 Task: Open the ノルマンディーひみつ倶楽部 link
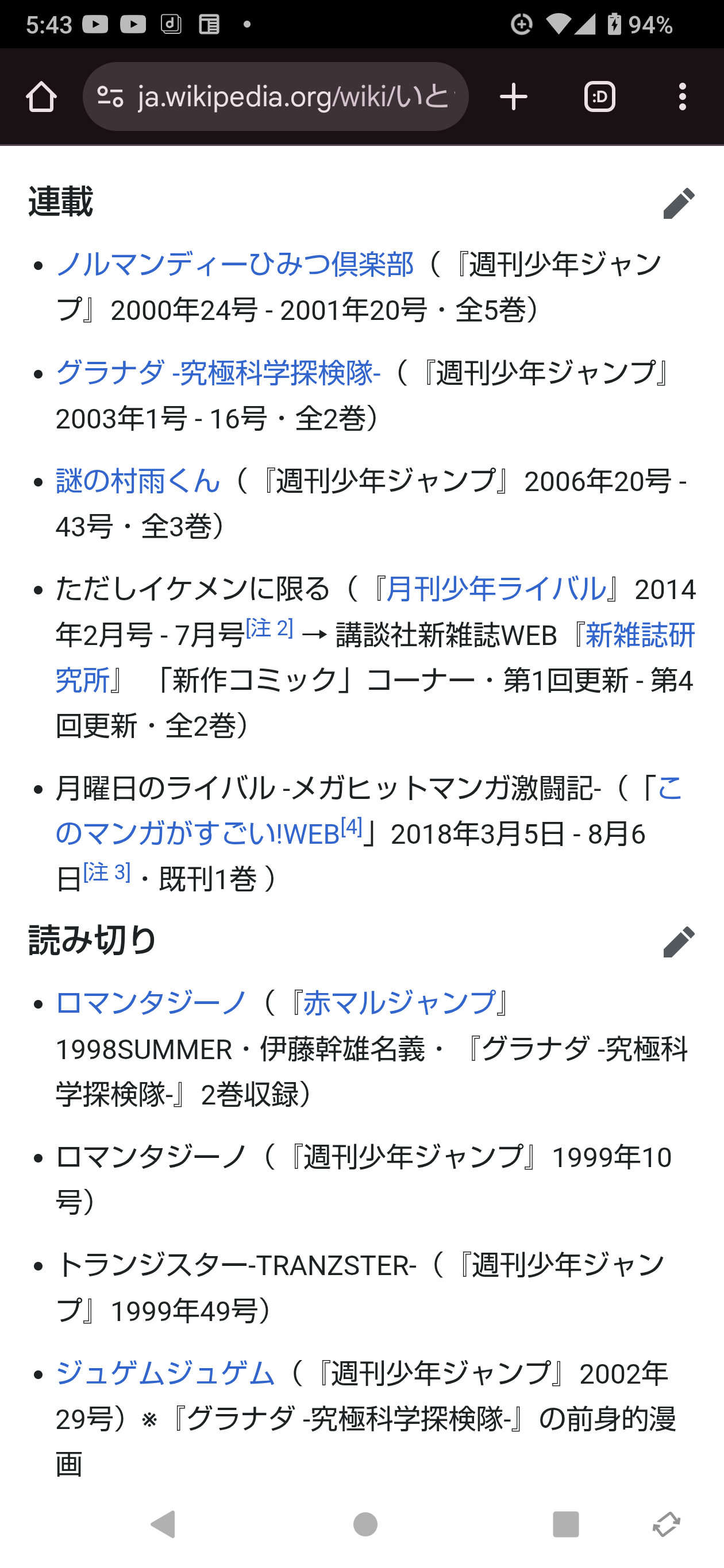(235, 265)
